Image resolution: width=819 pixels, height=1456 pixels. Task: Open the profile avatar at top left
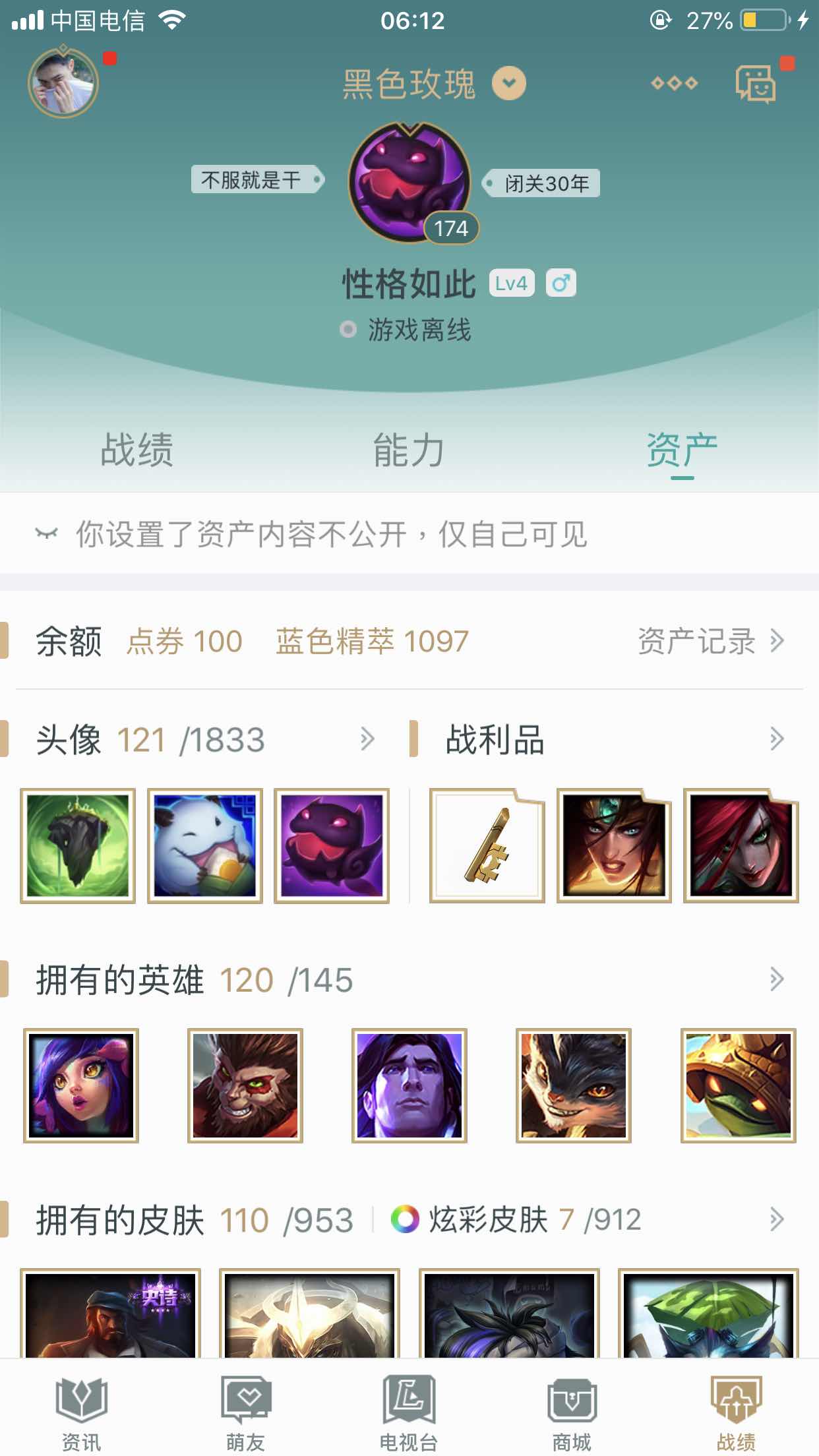63,83
